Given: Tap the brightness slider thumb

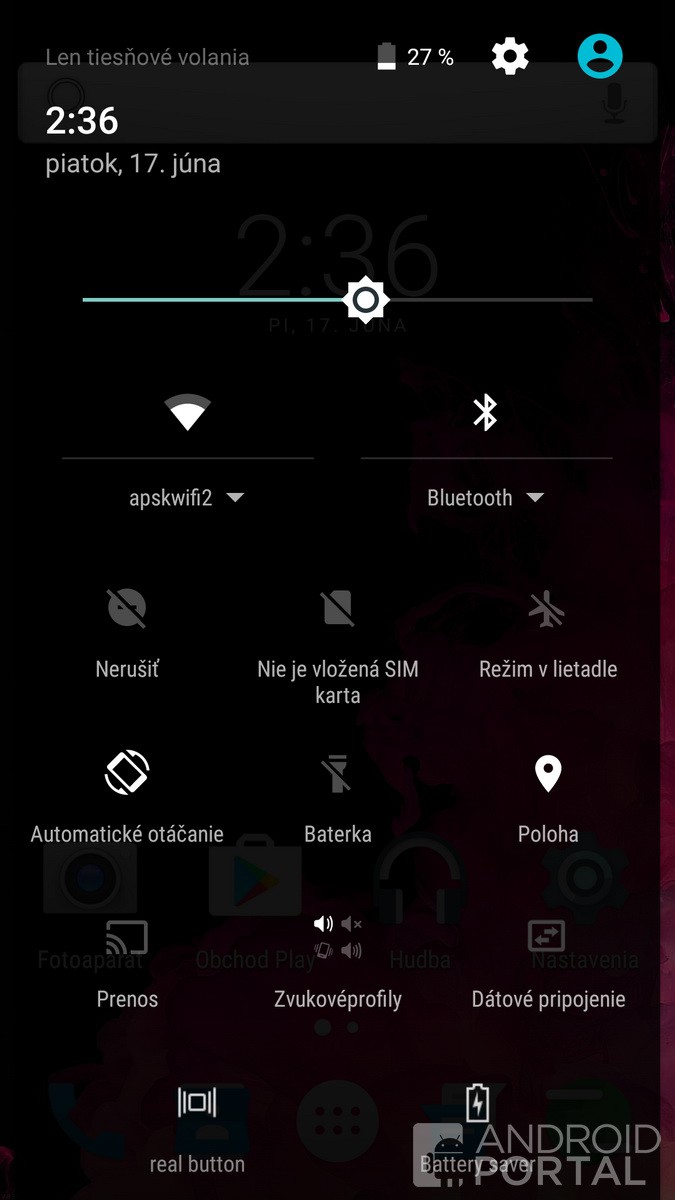Looking at the screenshot, I should click(366, 299).
